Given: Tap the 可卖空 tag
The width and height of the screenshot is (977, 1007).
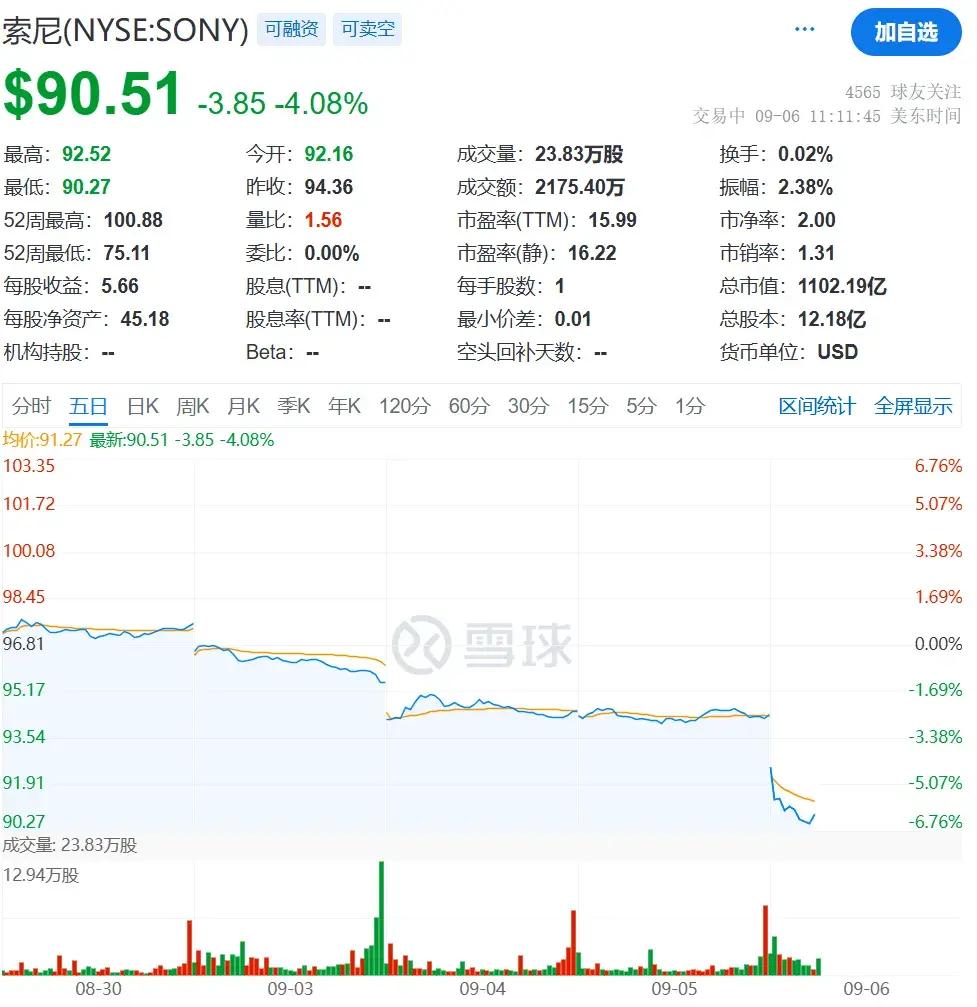Looking at the screenshot, I should point(367,30).
